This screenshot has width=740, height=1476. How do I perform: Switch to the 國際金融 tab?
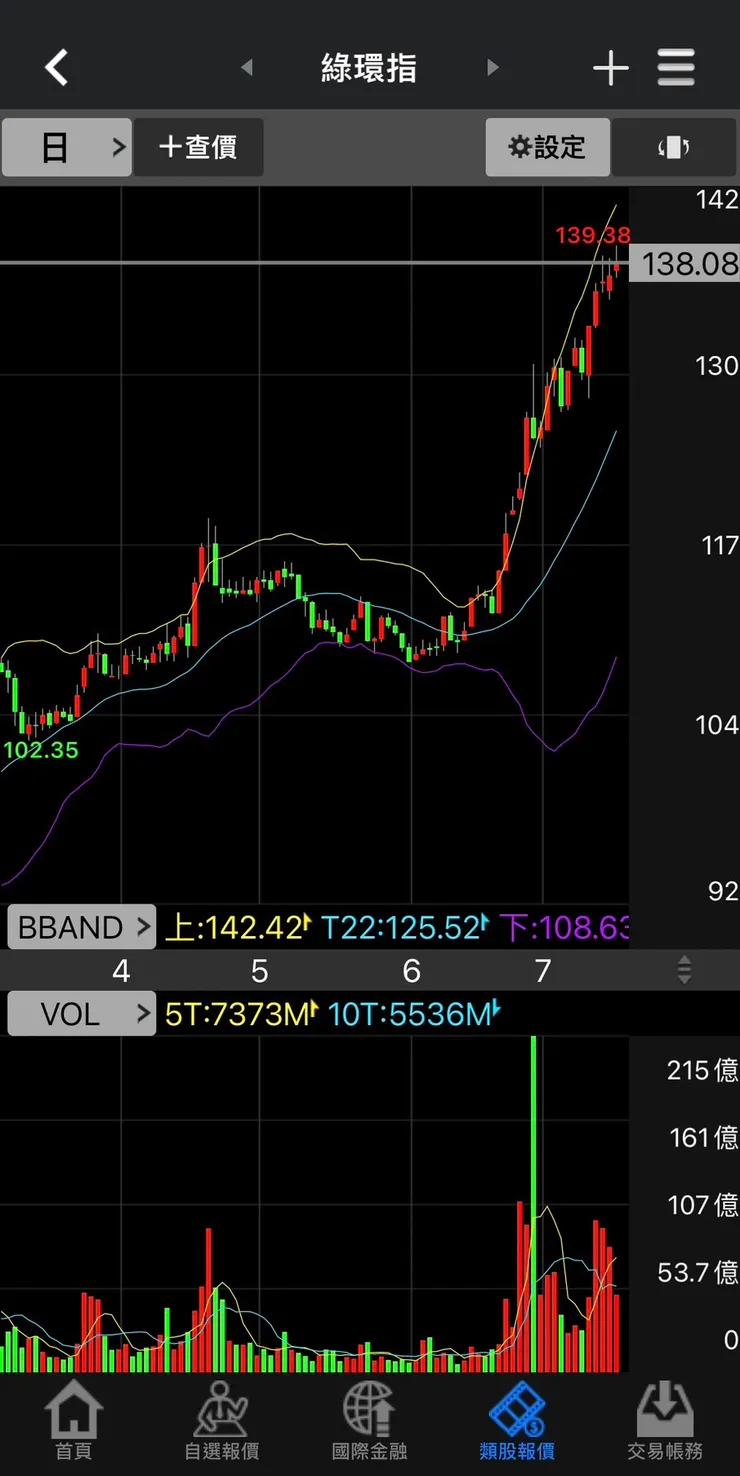pyautogui.click(x=369, y=1420)
